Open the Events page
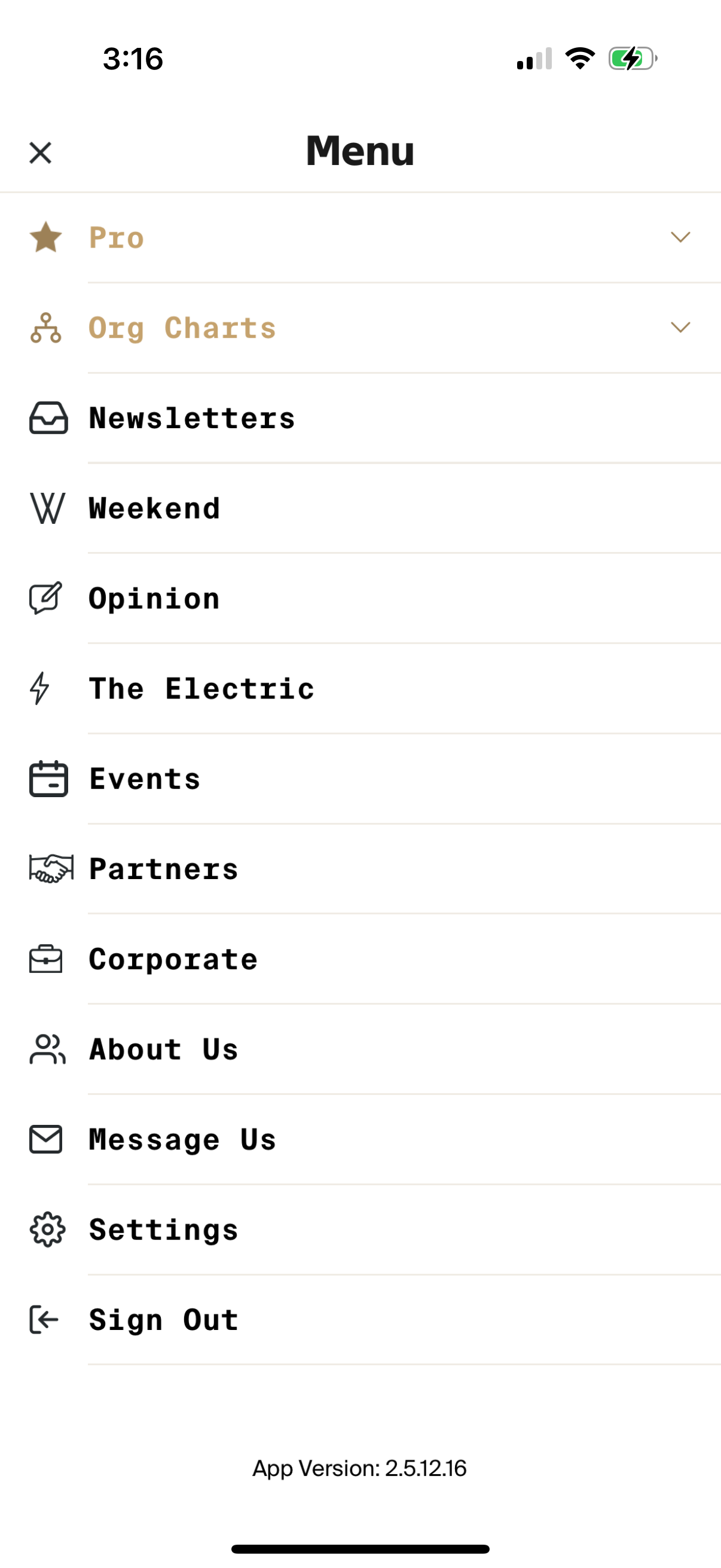The height and width of the screenshot is (1568, 721). tap(144, 779)
